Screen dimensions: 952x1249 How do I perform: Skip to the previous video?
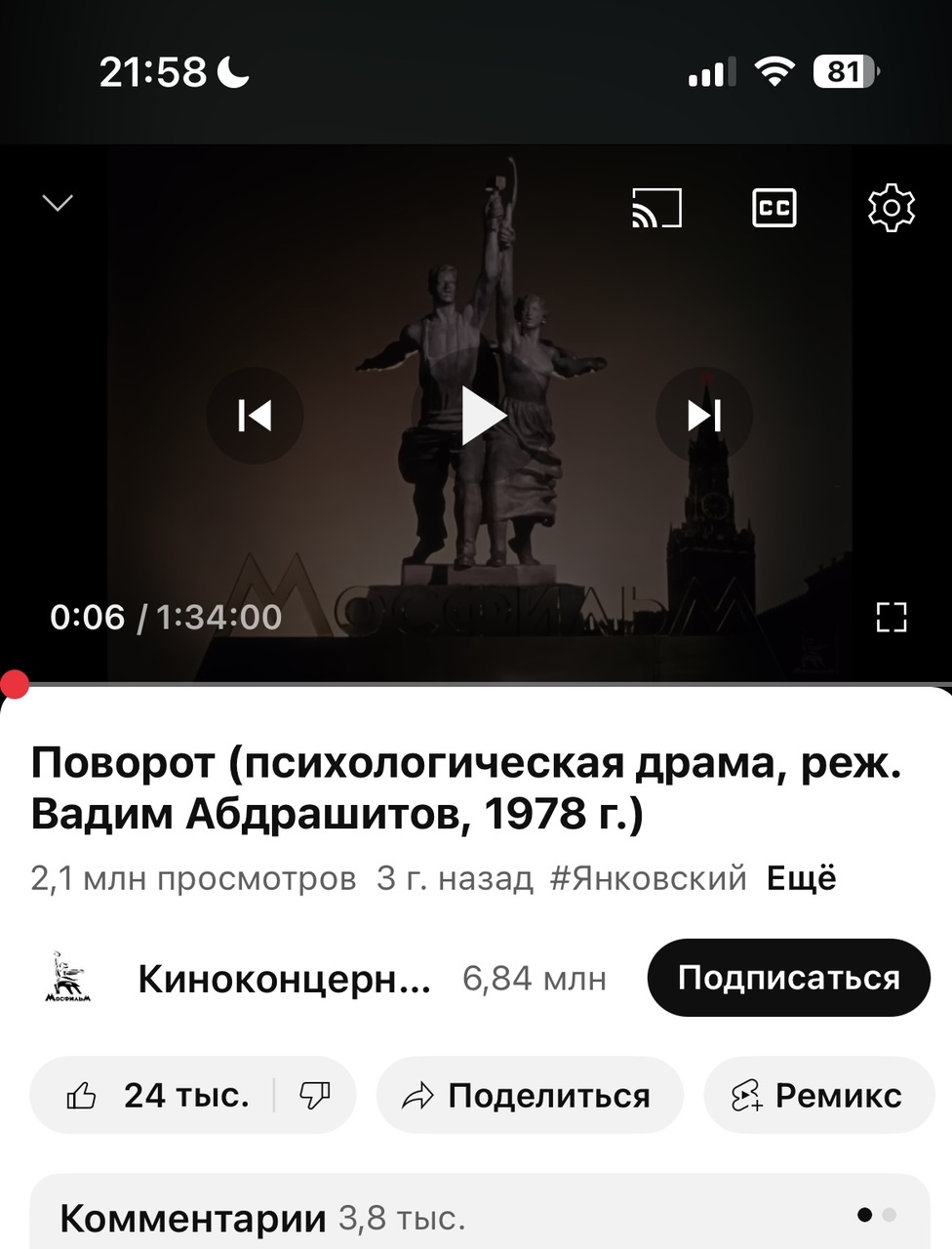pyautogui.click(x=256, y=416)
